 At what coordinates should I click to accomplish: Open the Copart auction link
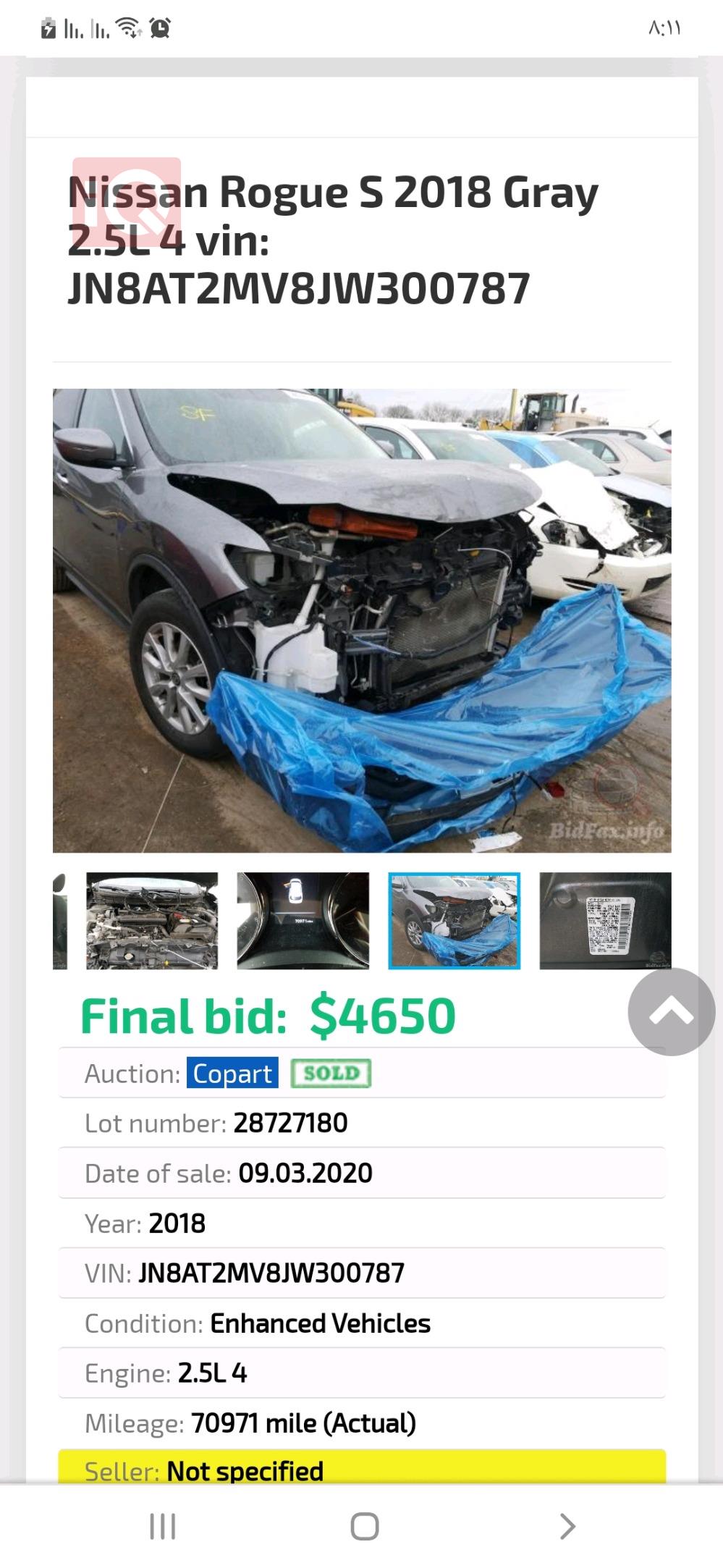(x=232, y=1074)
